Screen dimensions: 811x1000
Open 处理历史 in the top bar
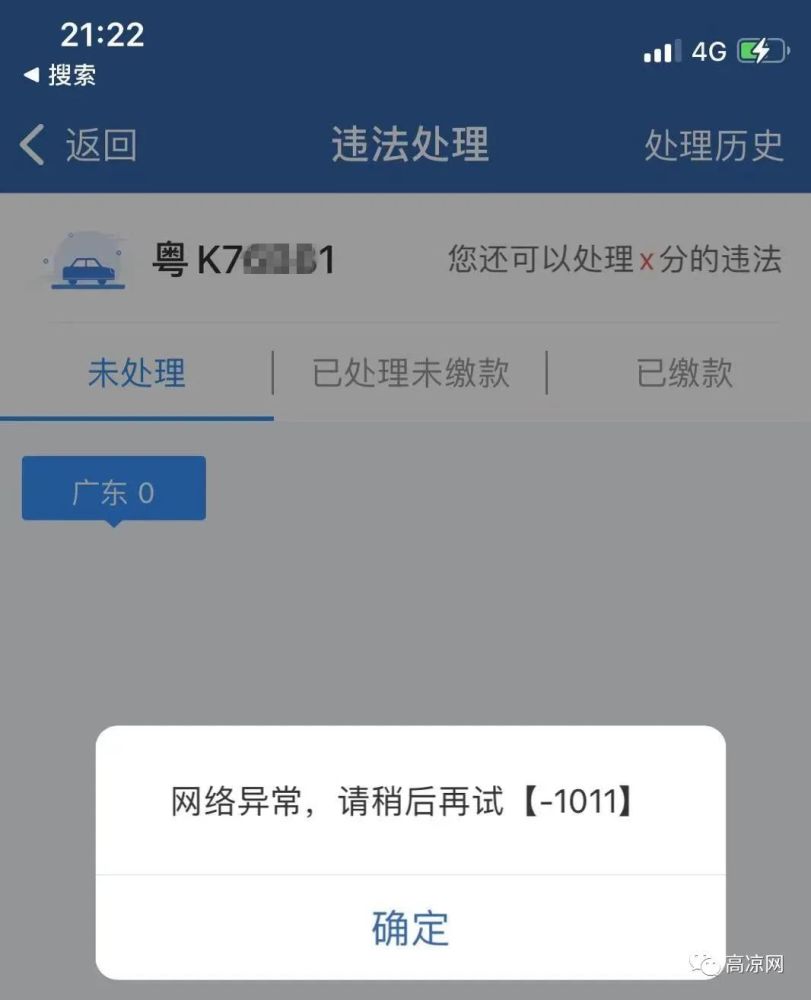713,145
